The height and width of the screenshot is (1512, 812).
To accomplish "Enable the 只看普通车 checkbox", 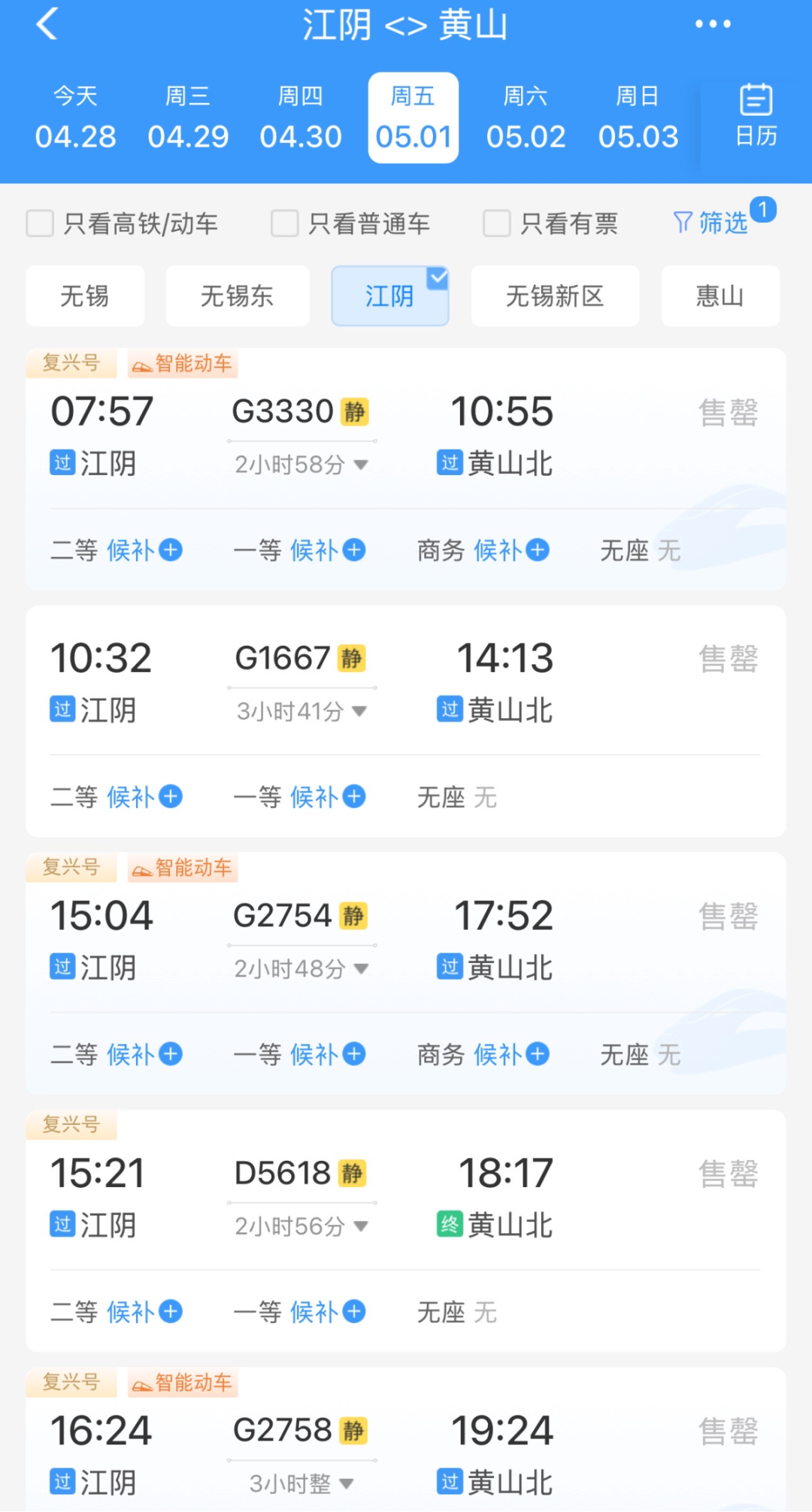I will (285, 223).
